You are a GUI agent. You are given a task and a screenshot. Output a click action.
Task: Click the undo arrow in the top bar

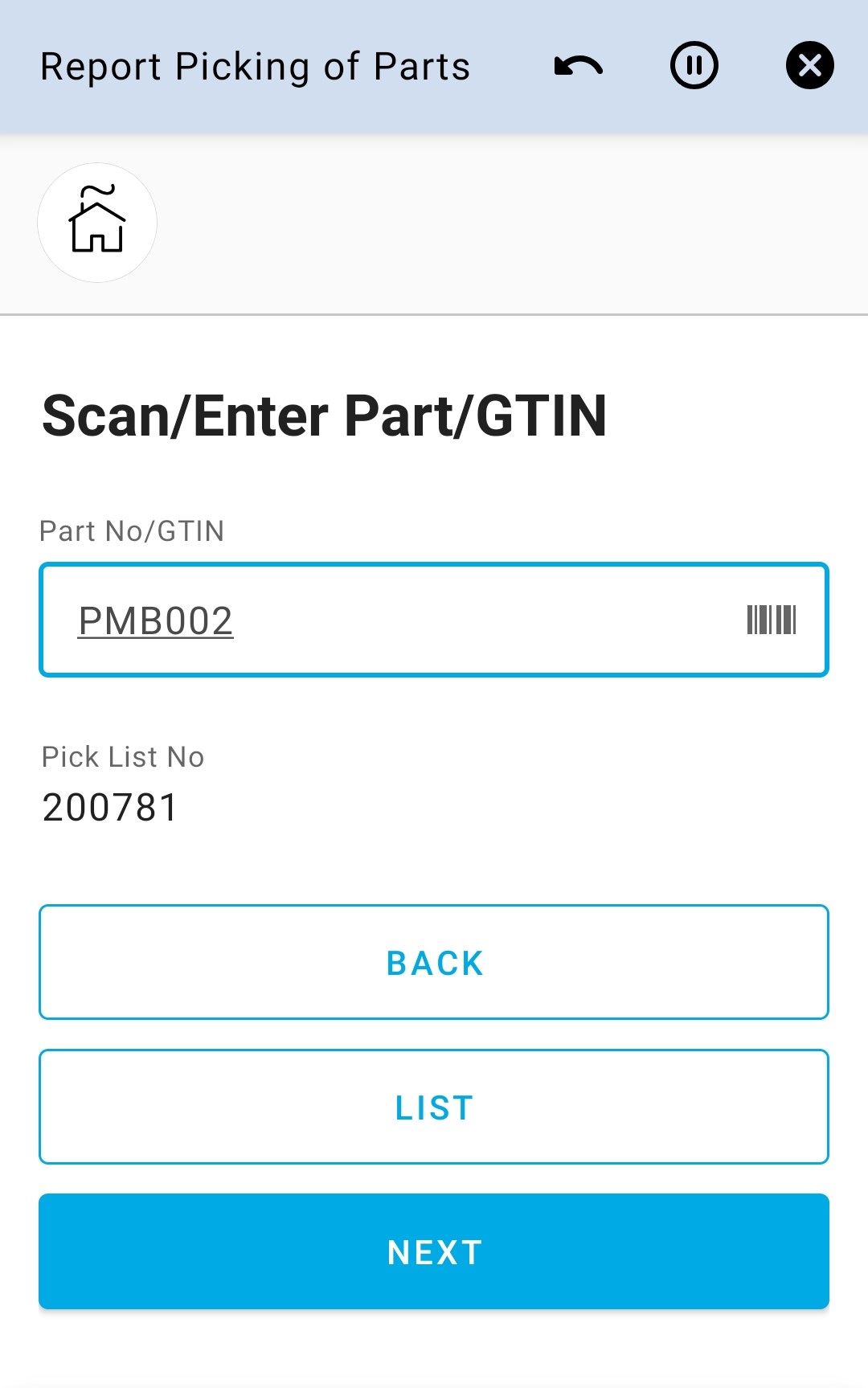(577, 66)
